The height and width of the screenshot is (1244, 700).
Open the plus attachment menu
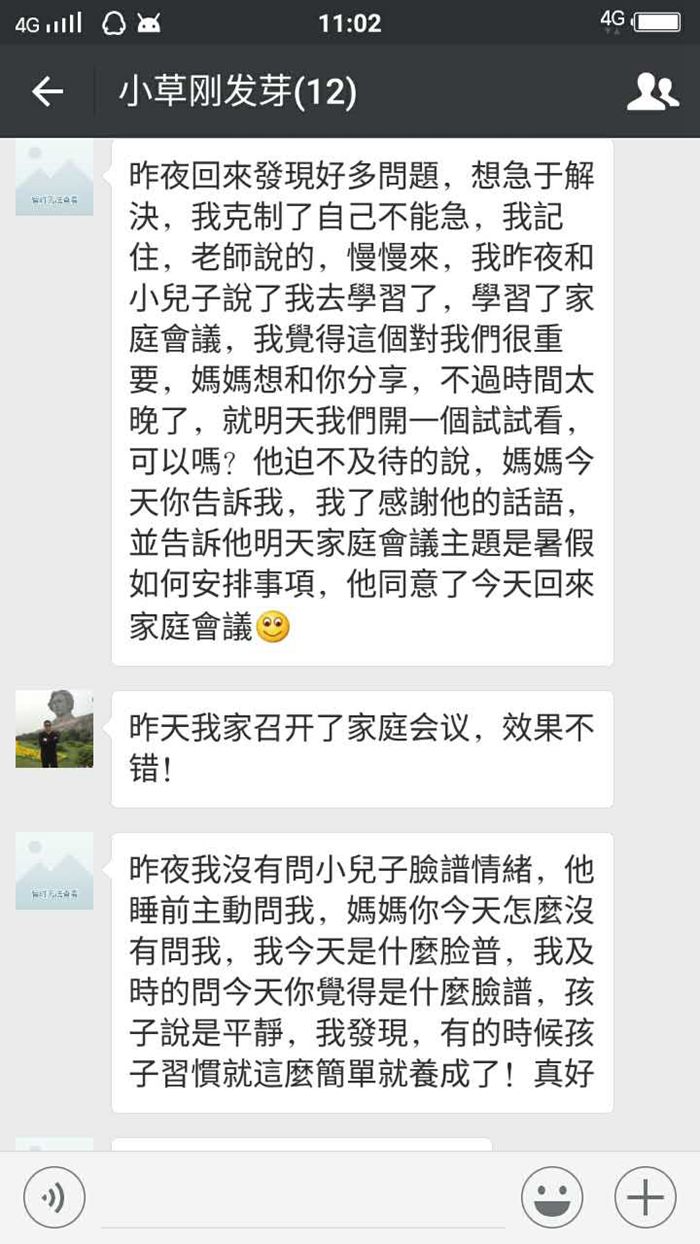[x=645, y=1197]
